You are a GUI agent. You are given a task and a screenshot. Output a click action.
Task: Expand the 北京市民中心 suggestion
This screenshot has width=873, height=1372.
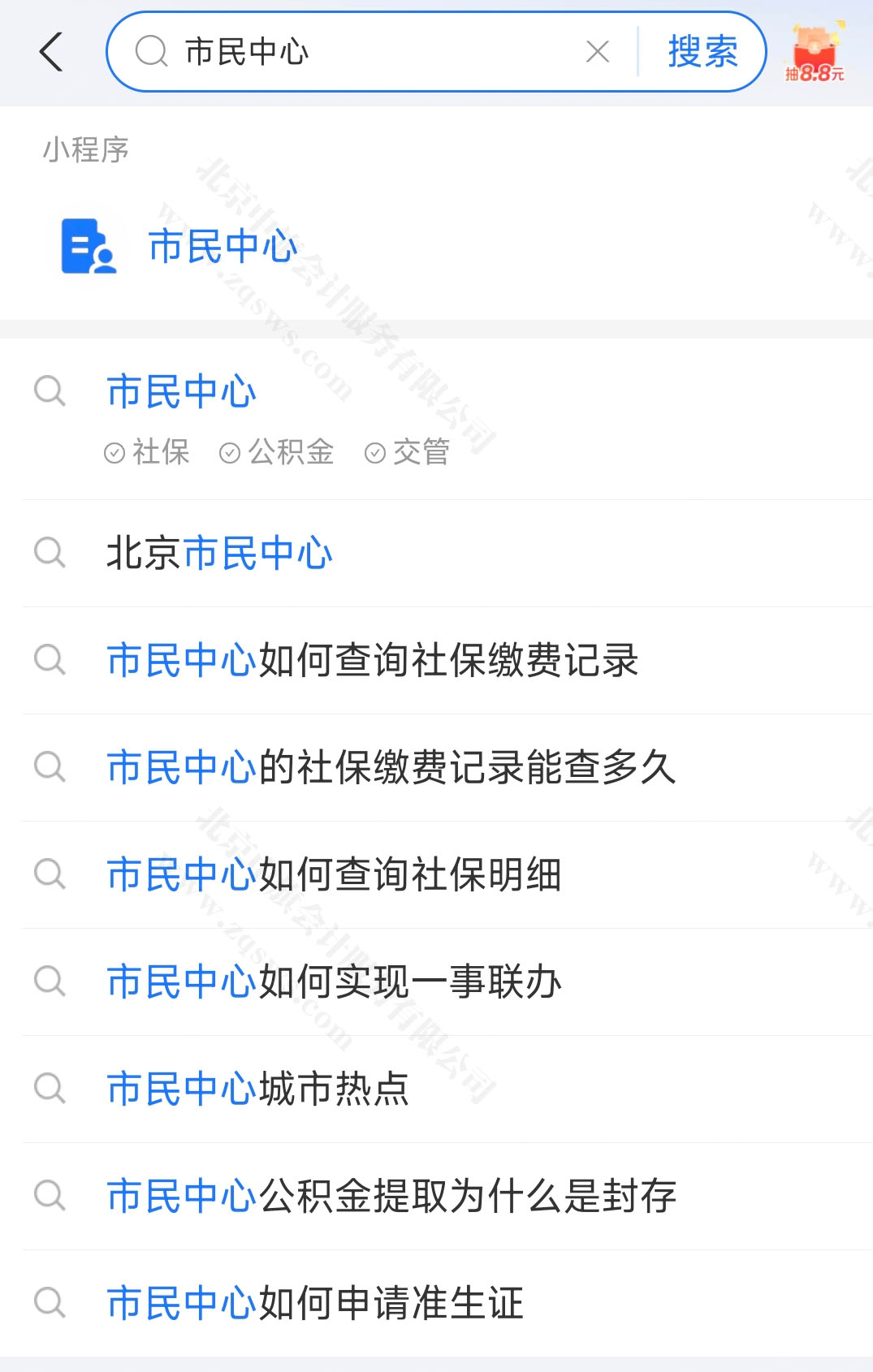[220, 553]
